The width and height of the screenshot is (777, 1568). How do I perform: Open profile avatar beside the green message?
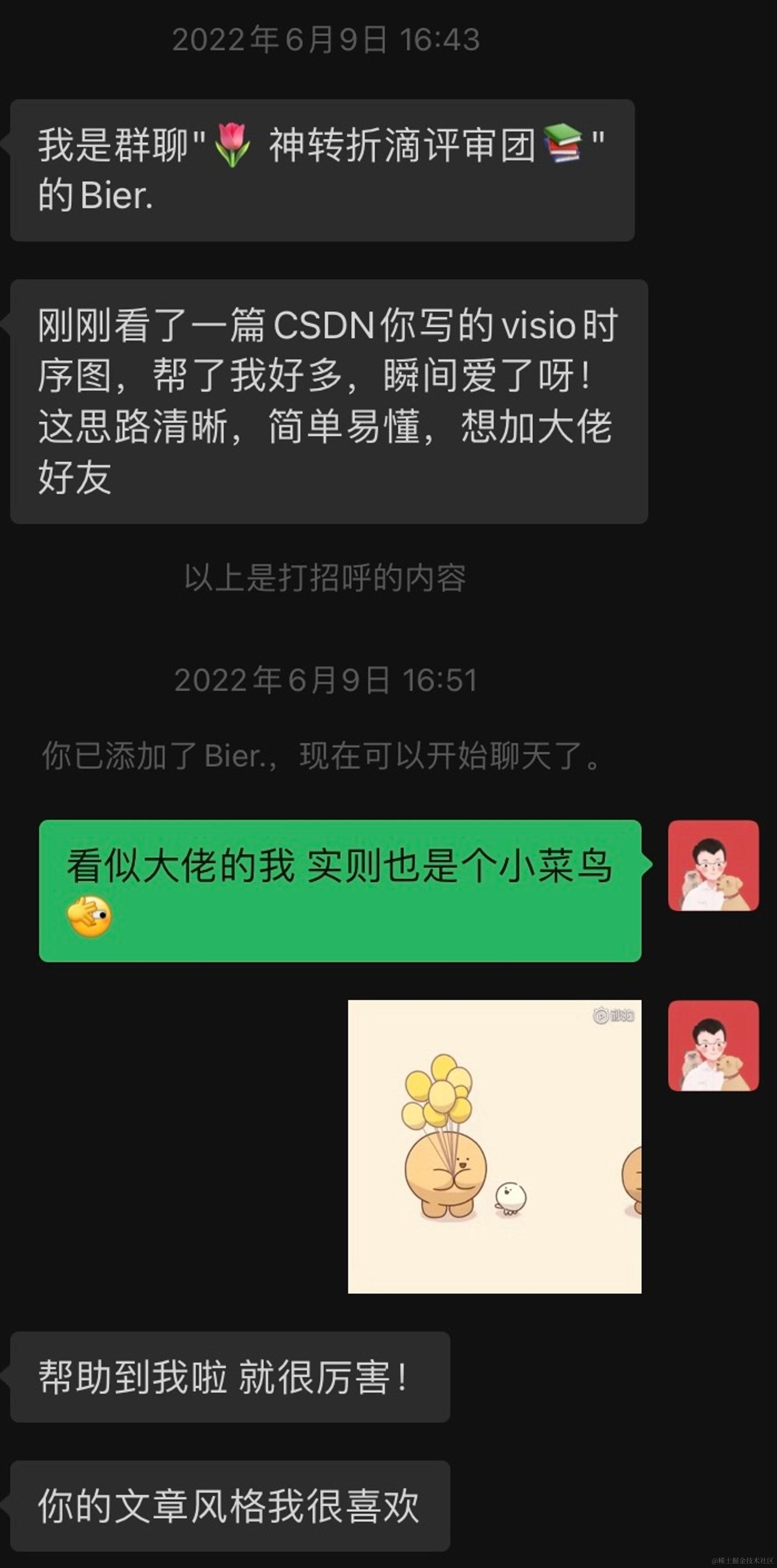point(713,865)
